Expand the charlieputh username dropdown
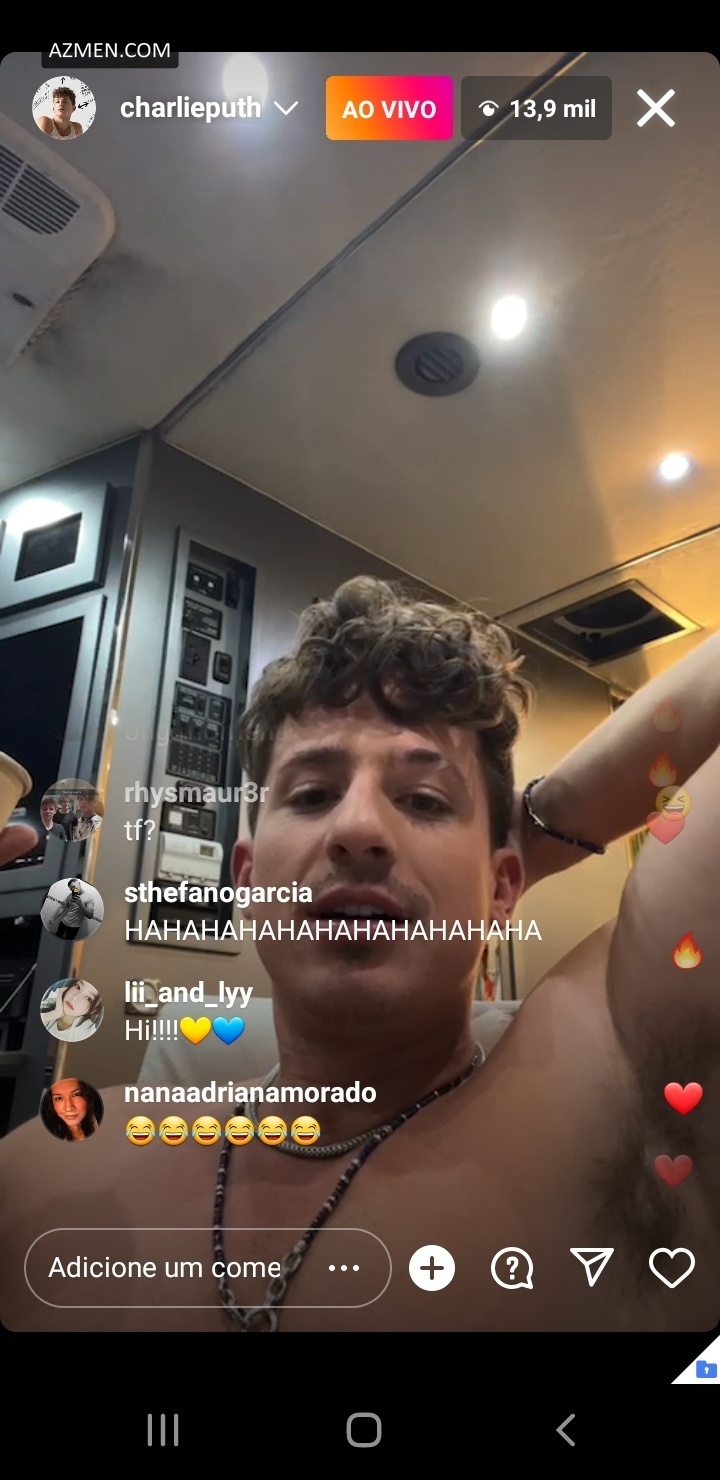The width and height of the screenshot is (720, 1480). [286, 108]
